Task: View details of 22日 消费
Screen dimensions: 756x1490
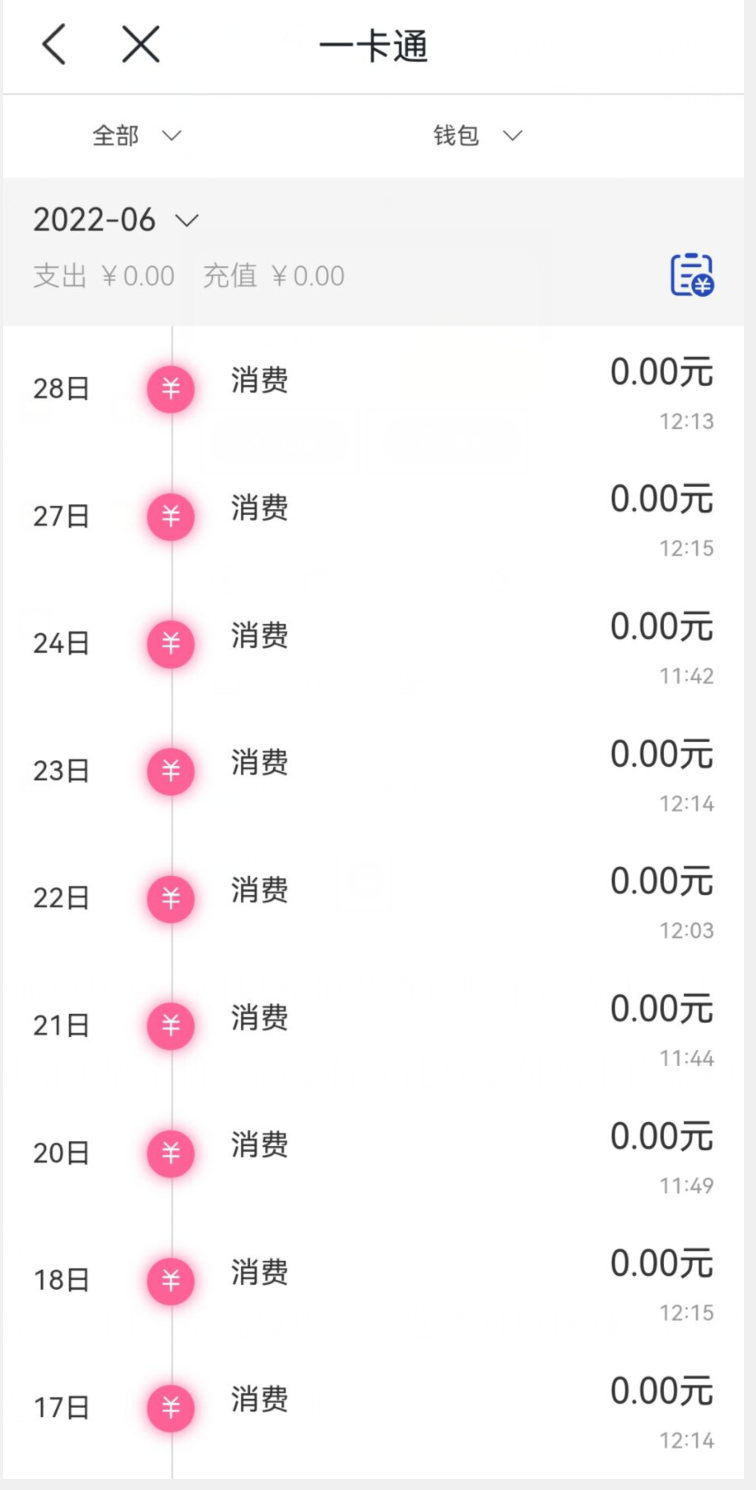Action: [260, 890]
